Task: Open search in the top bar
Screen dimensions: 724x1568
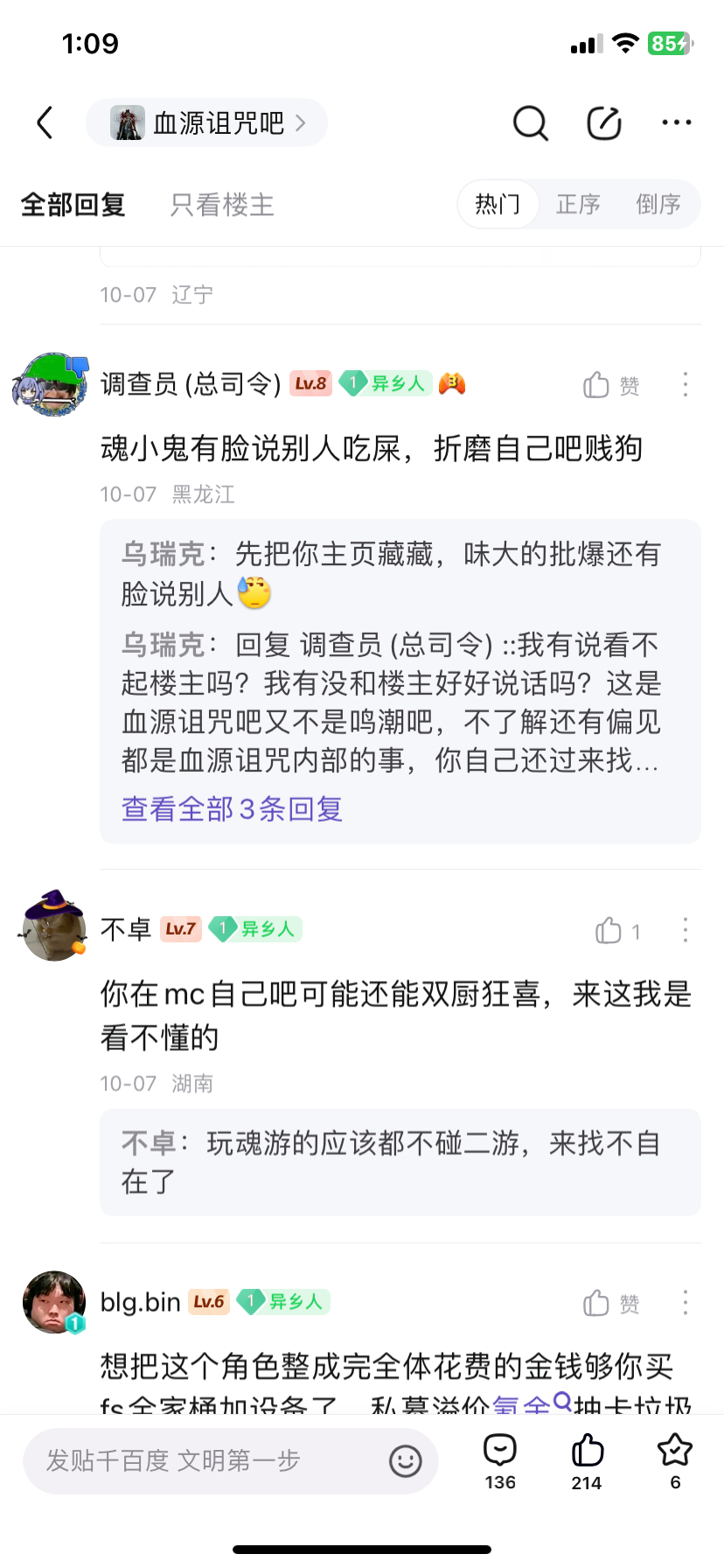Action: pos(530,123)
